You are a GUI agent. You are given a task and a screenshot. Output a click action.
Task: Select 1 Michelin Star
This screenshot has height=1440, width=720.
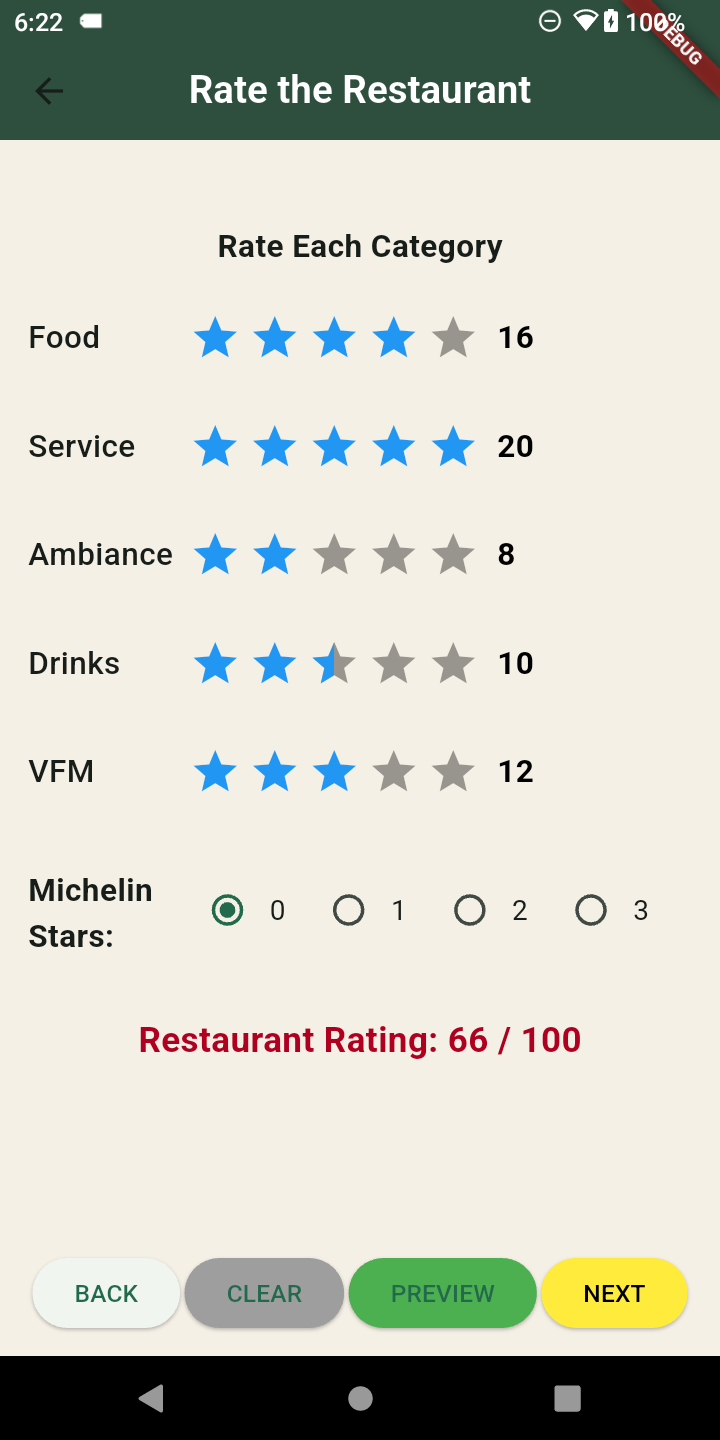pos(349,910)
